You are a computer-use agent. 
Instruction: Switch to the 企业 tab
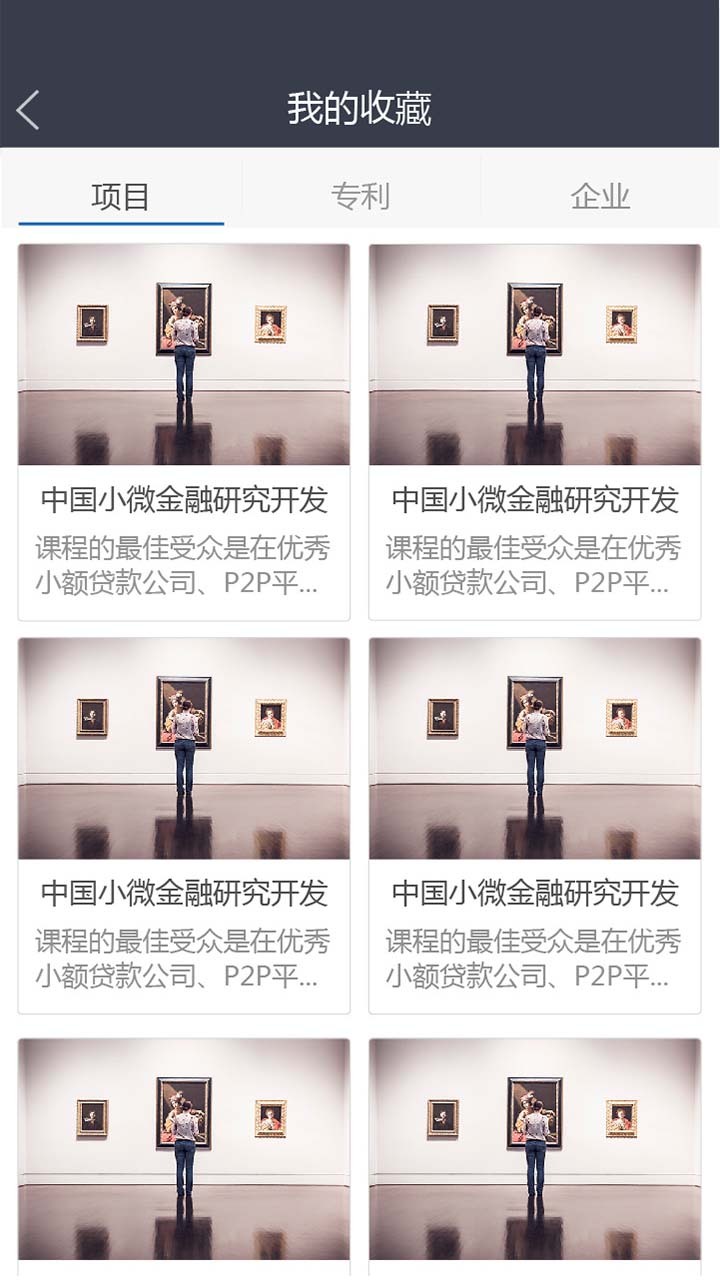[600, 196]
